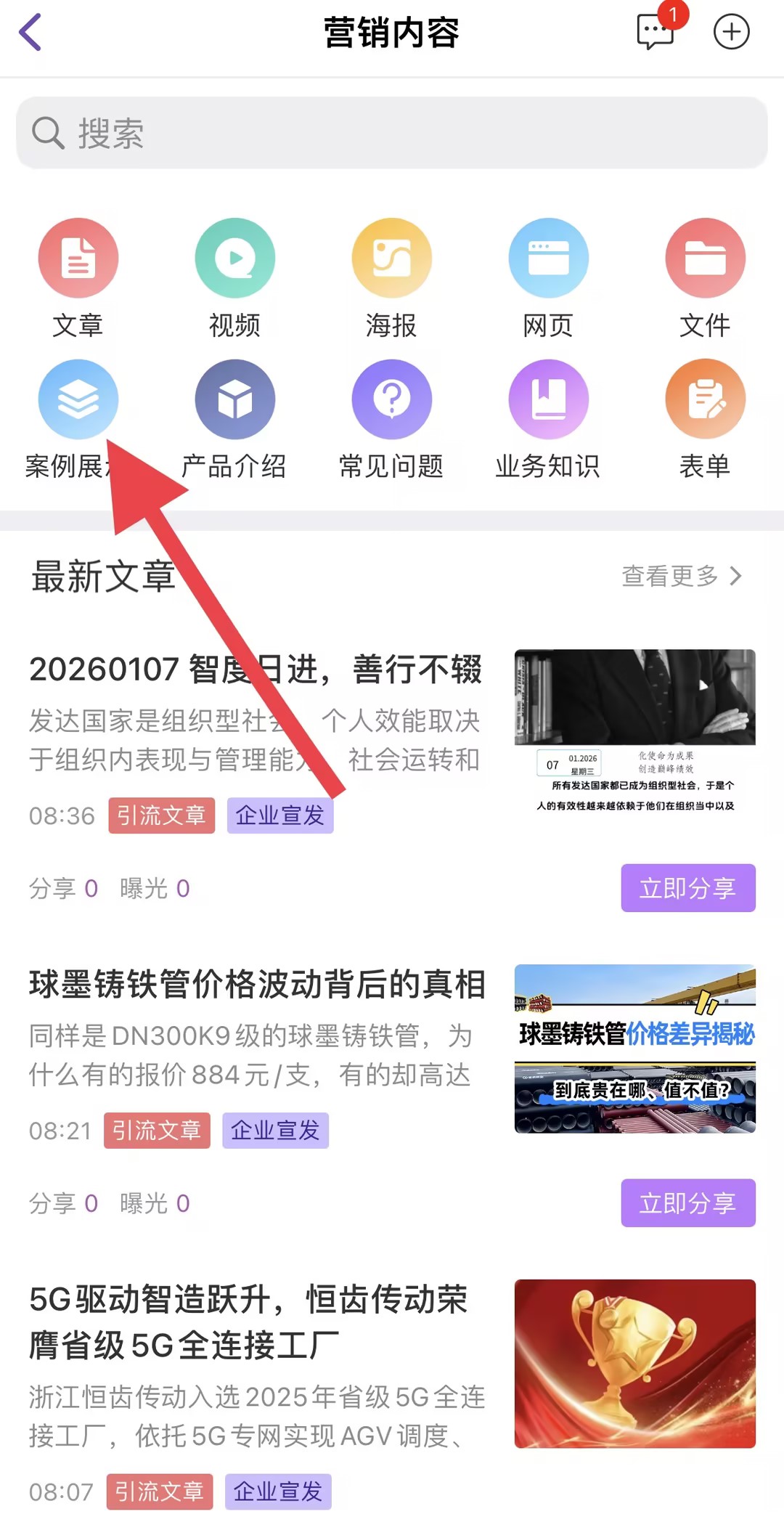View more articles via 查看更多
The width and height of the screenshot is (784, 1522).
coord(681,576)
